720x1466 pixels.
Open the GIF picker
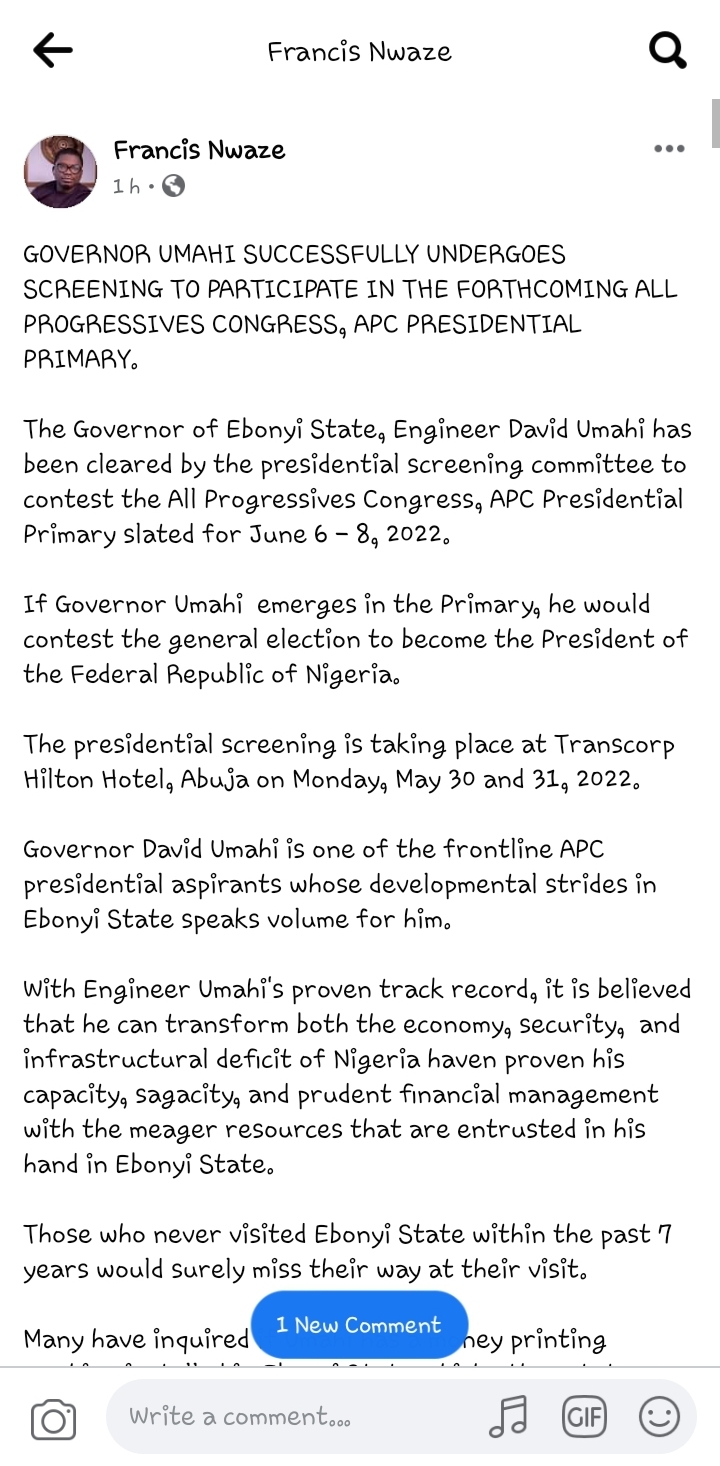[x=584, y=1416]
